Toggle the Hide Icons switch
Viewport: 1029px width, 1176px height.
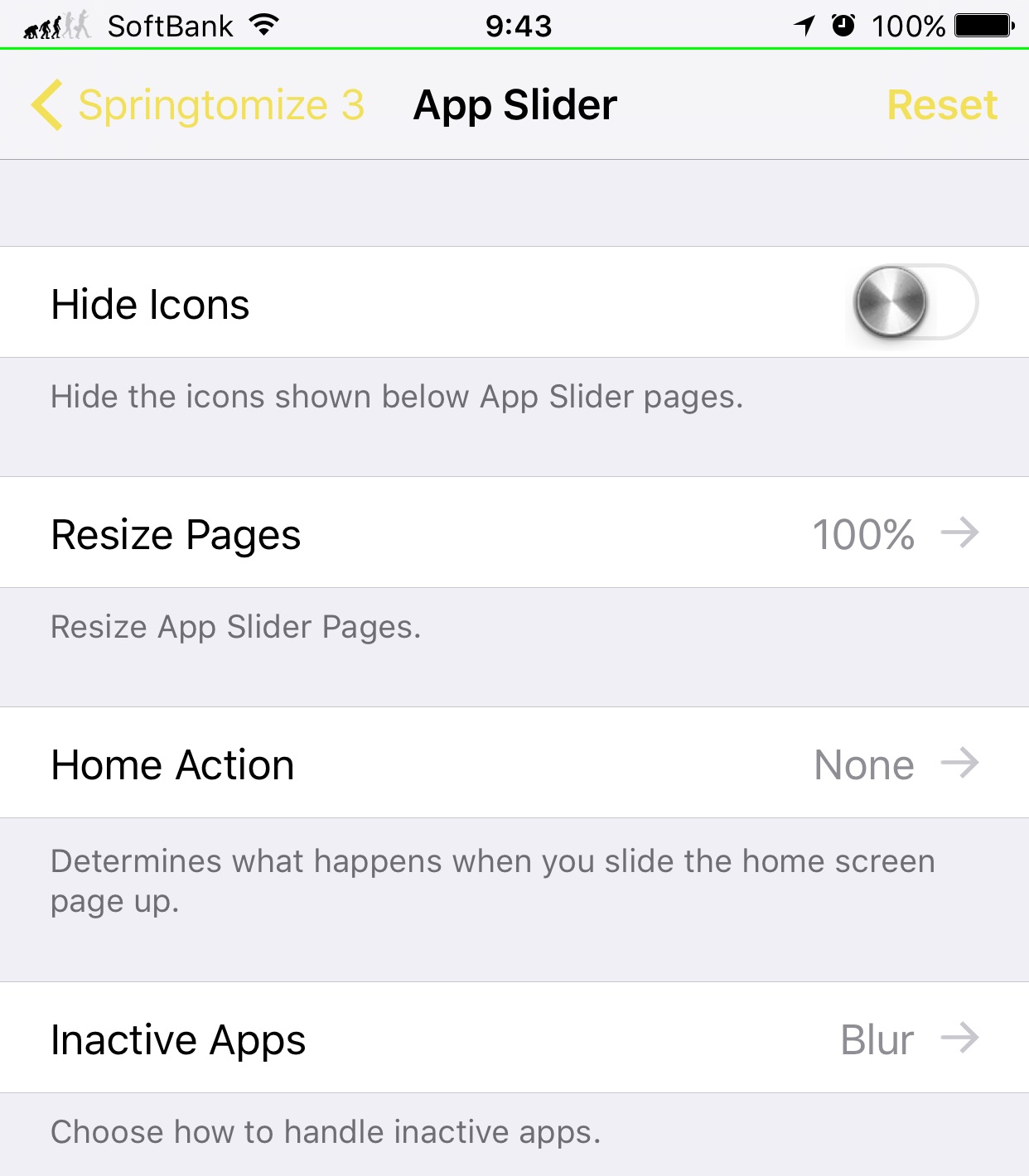(x=915, y=302)
